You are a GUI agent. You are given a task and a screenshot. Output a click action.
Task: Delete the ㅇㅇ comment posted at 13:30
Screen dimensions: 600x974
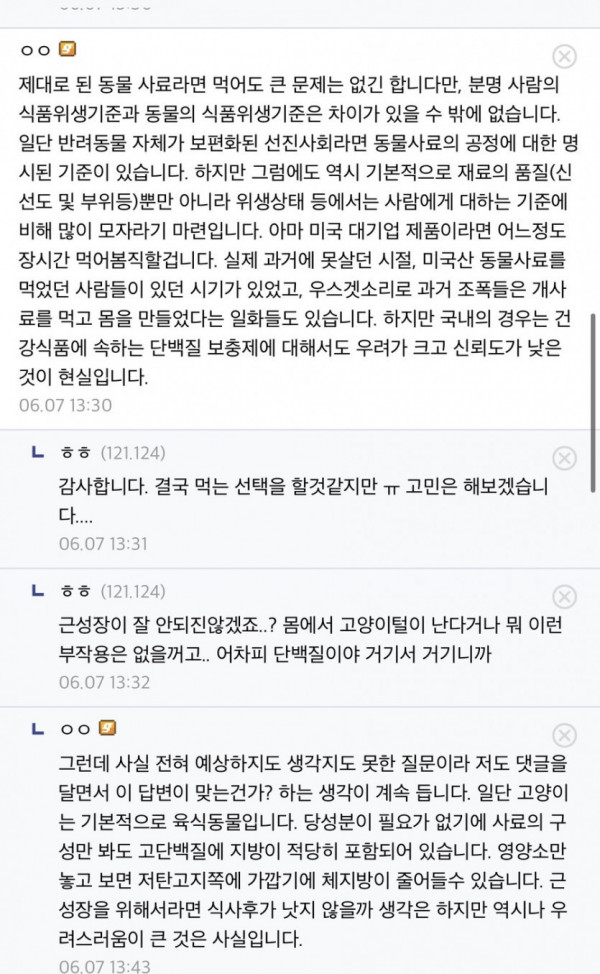565,56
